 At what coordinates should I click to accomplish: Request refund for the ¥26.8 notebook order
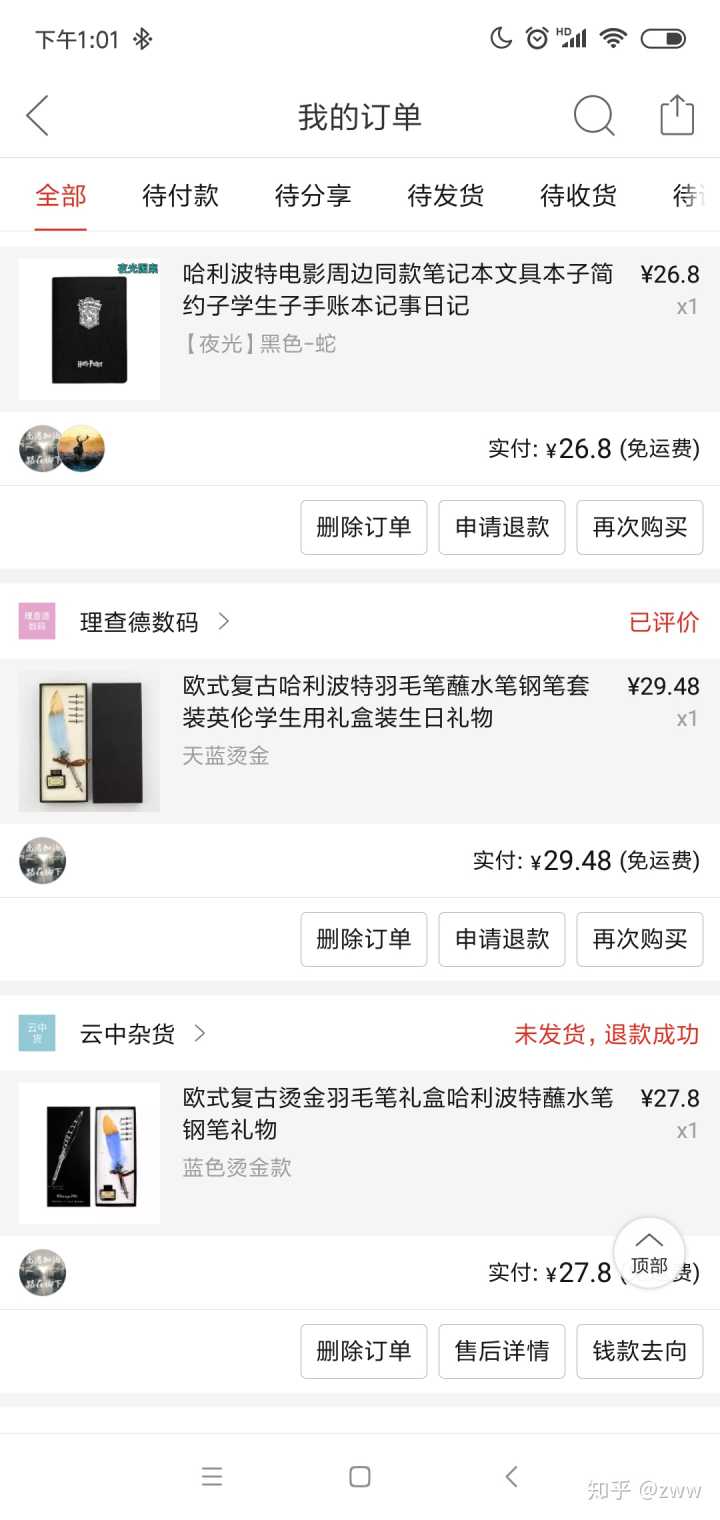[x=502, y=527]
